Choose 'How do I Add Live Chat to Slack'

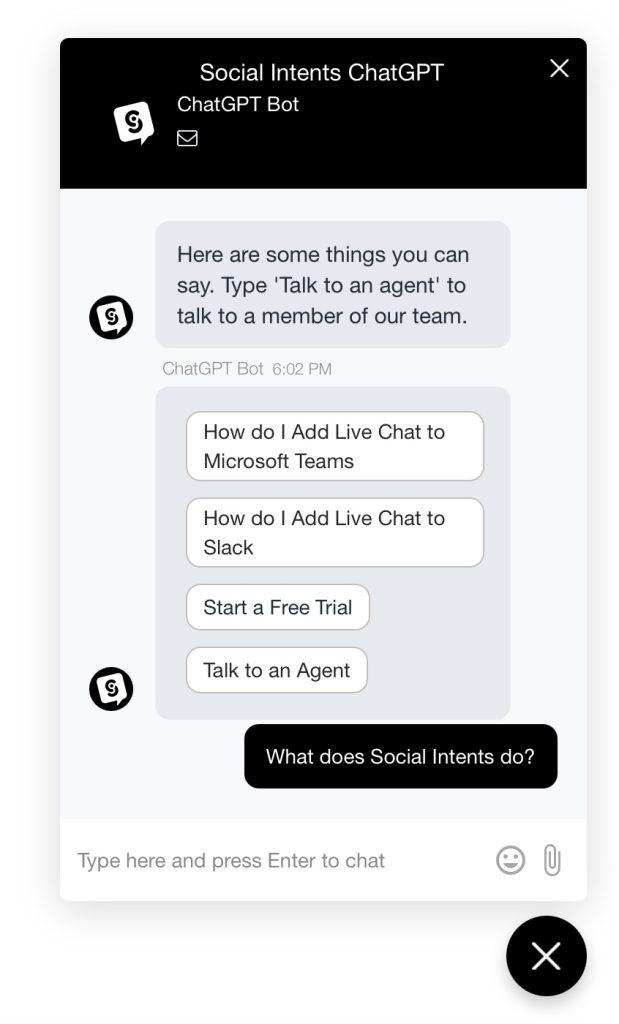pos(334,532)
